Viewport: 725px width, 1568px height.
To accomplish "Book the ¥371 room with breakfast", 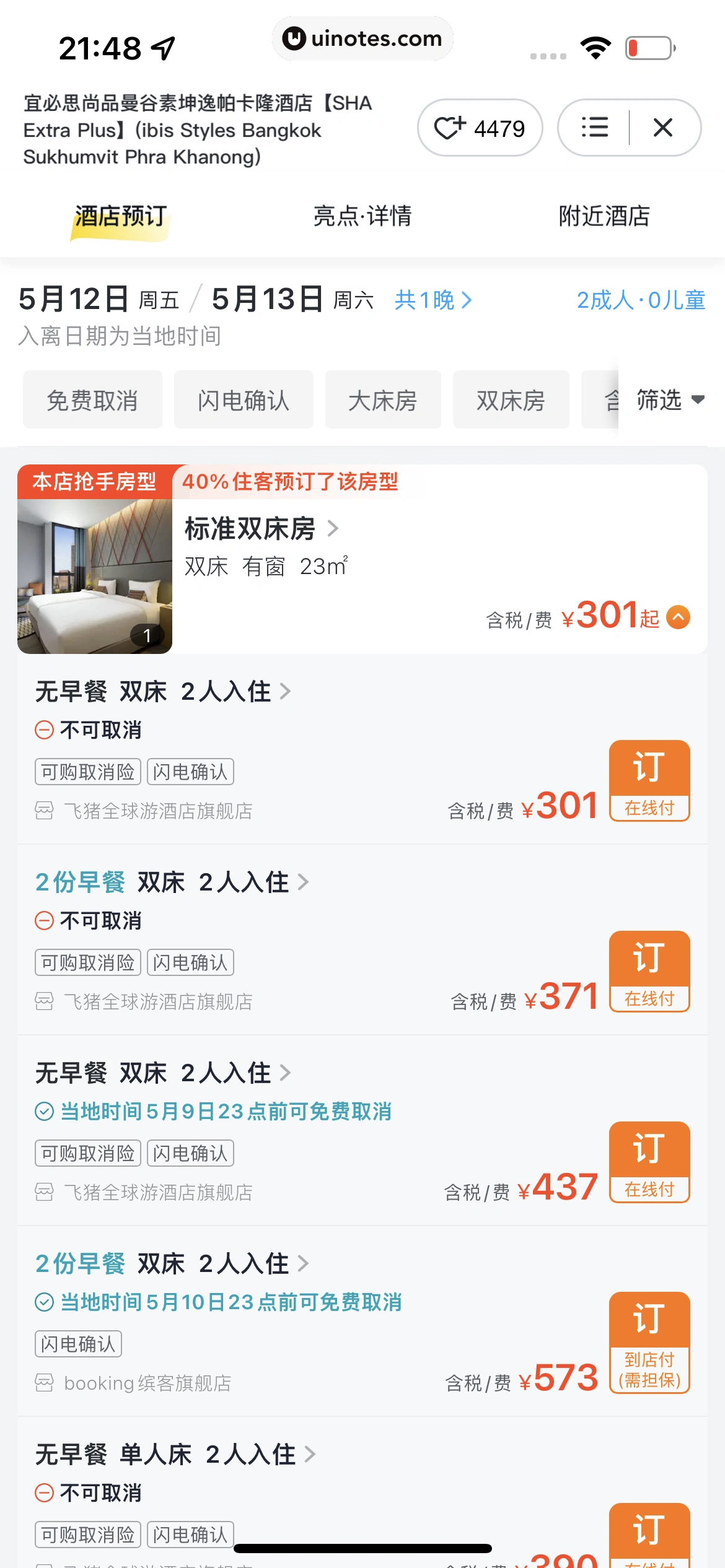I will 649,972.
